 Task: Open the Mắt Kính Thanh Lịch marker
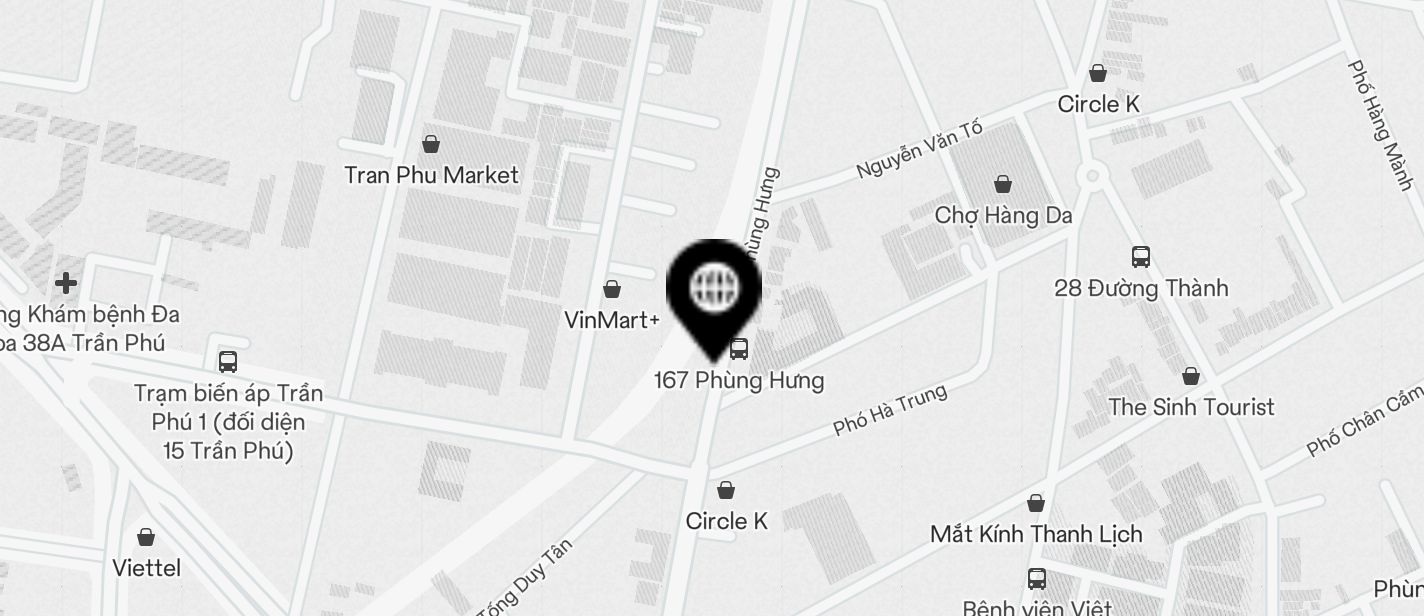1036,503
